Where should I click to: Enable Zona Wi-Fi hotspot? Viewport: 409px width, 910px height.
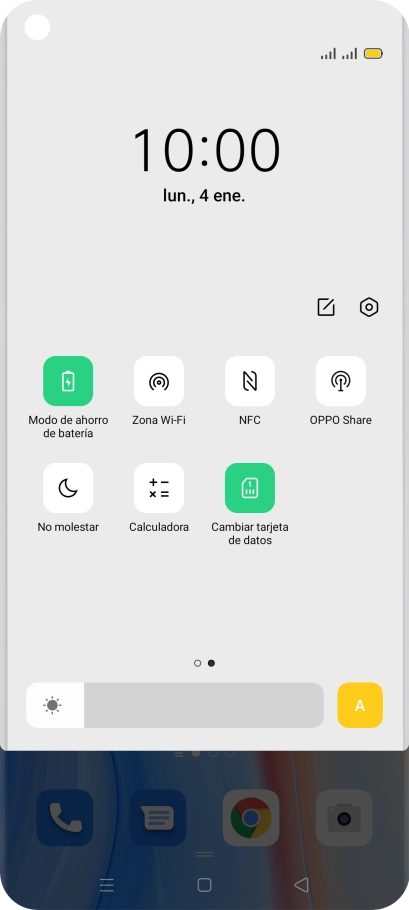[159, 381]
